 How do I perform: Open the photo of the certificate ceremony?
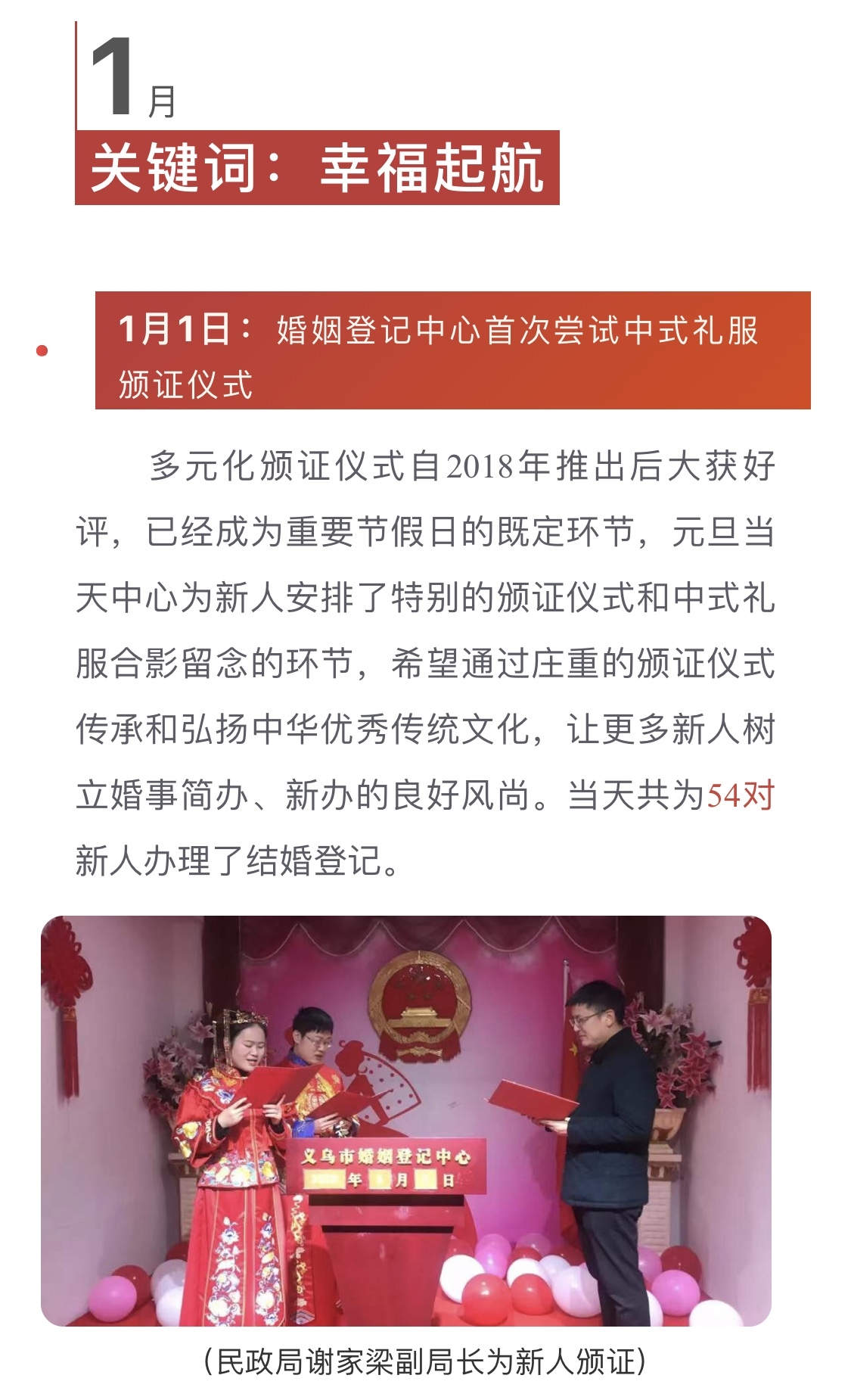406,1120
